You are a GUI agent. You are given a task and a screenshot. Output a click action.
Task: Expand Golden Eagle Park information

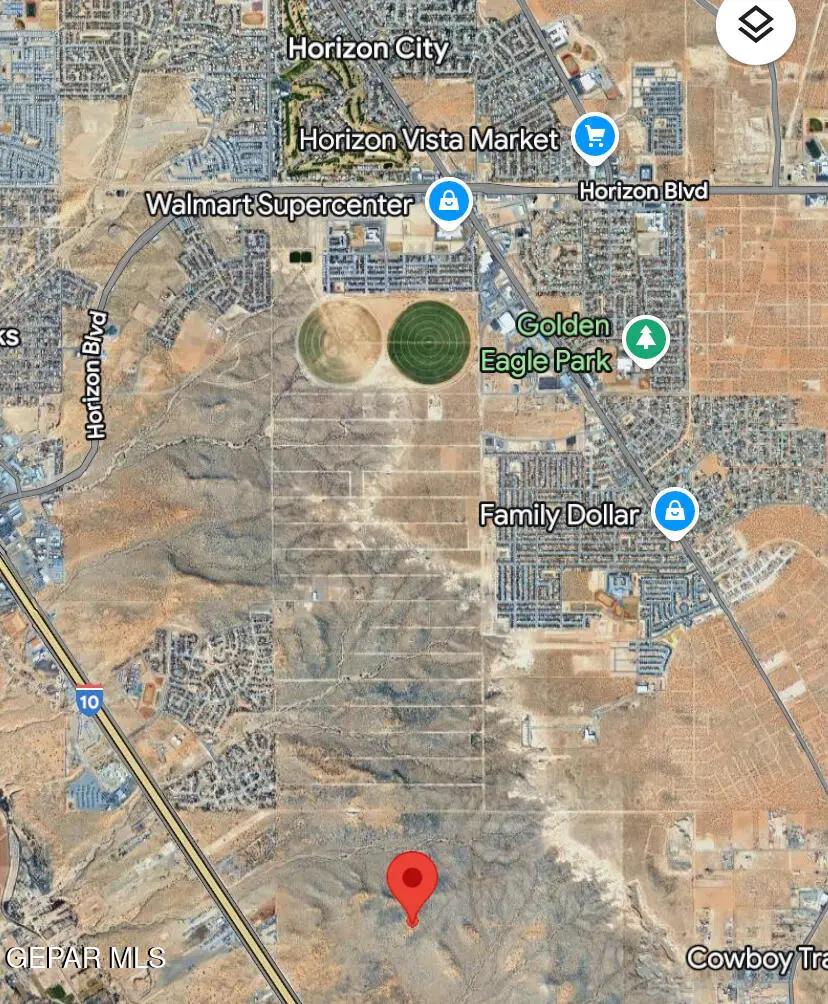click(647, 338)
